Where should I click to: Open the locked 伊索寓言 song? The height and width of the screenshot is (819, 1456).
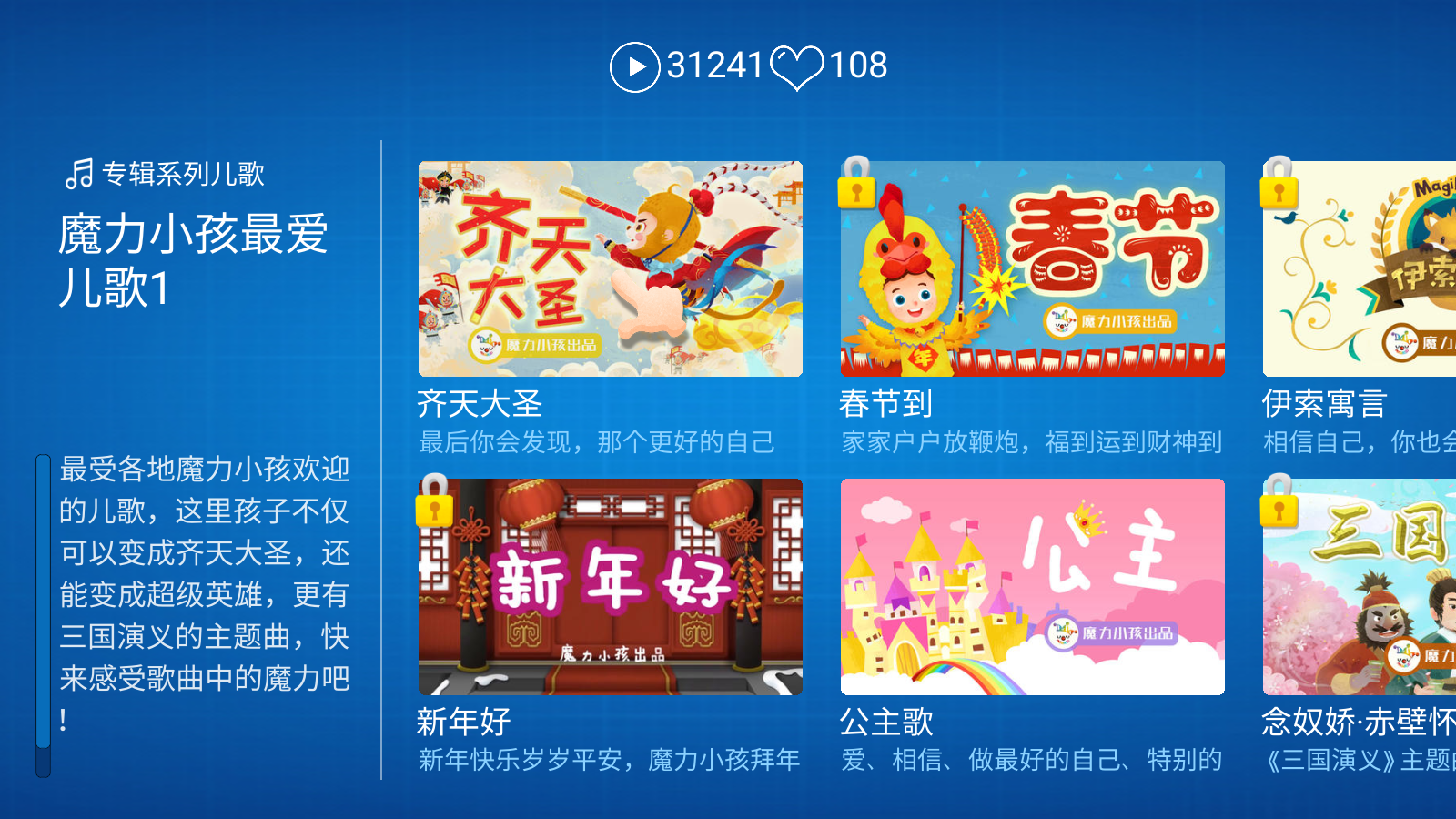[1360, 269]
